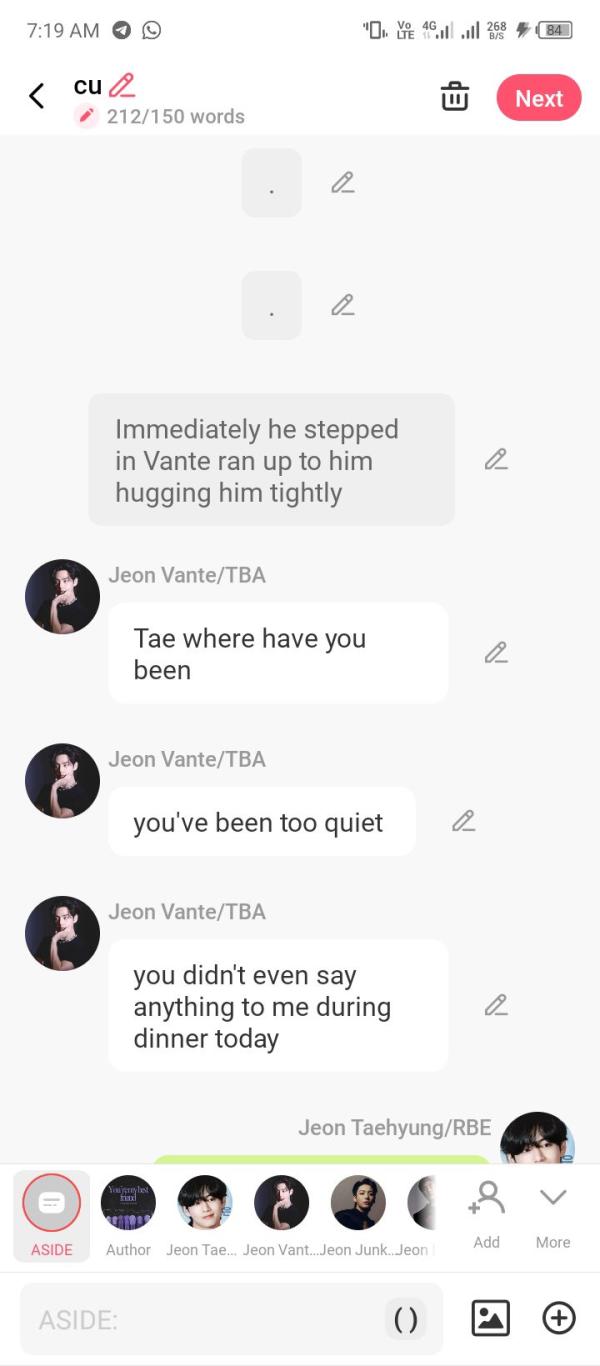Attach an image to the story
The width and height of the screenshot is (600, 1366).
[490, 1319]
